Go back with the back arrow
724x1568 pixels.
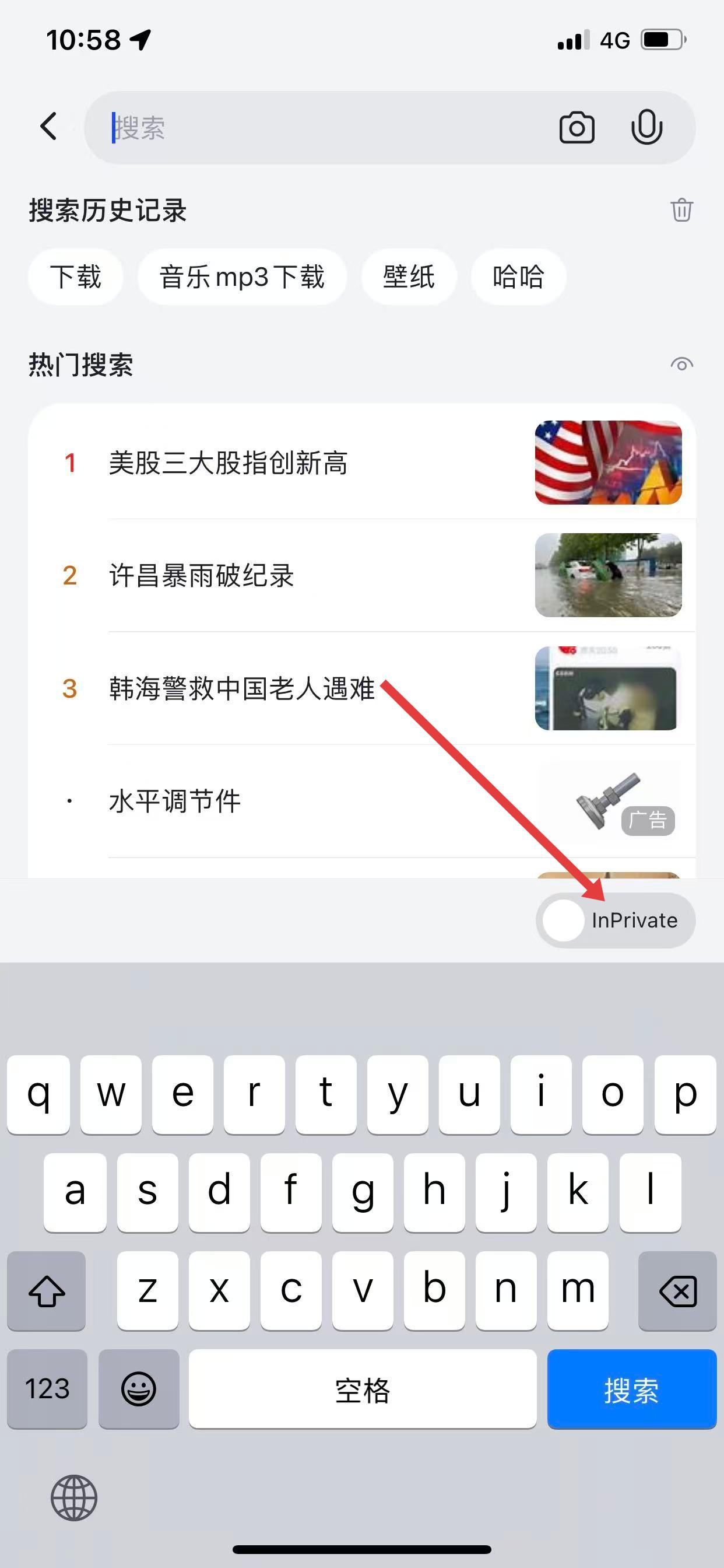[x=48, y=127]
